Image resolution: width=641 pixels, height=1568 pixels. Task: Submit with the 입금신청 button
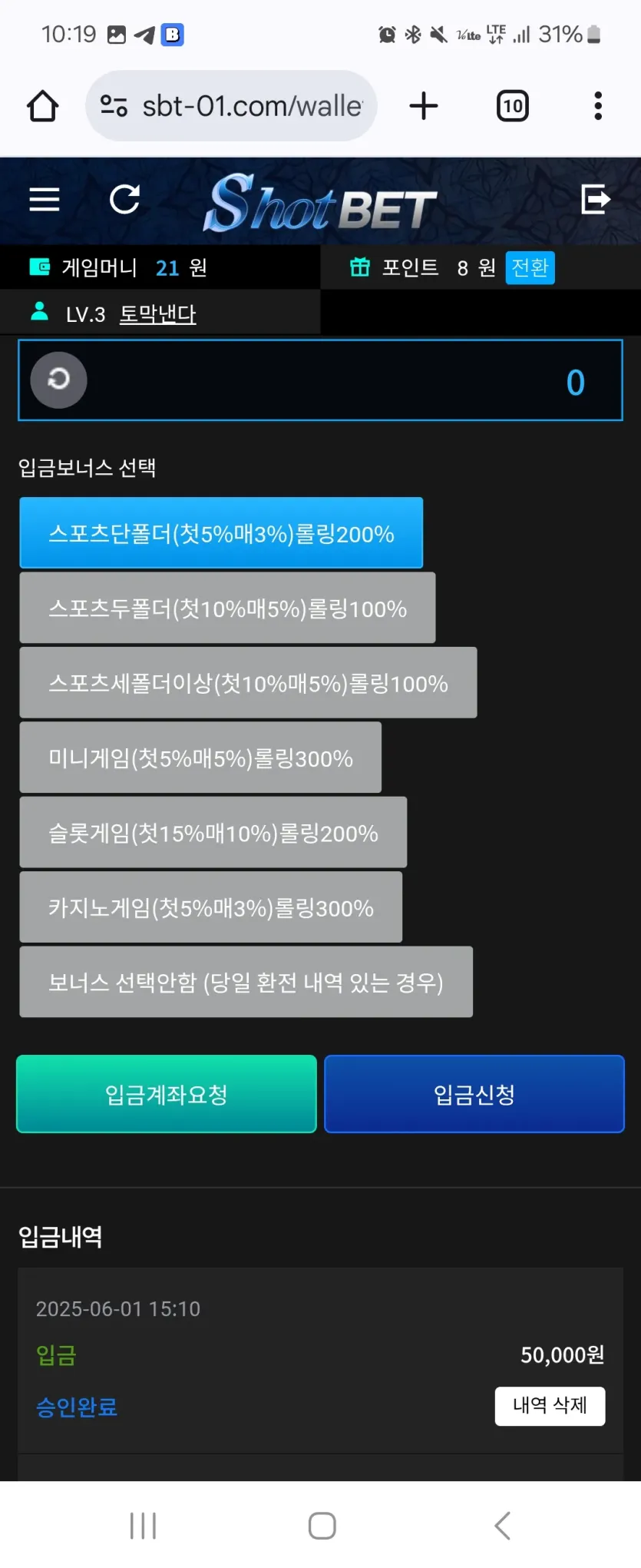(x=474, y=1094)
